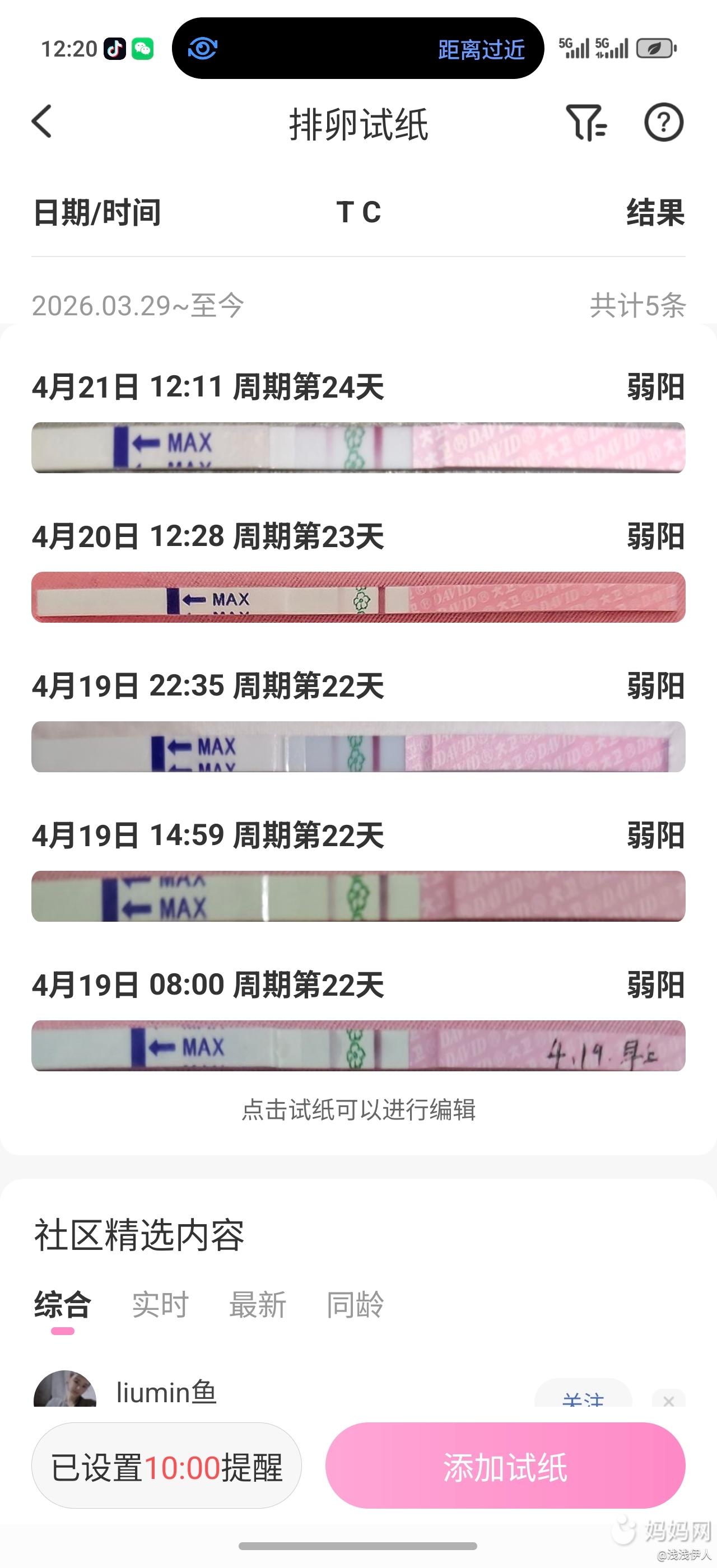Edit the test strip from 4月19日 14:59

(x=358, y=896)
